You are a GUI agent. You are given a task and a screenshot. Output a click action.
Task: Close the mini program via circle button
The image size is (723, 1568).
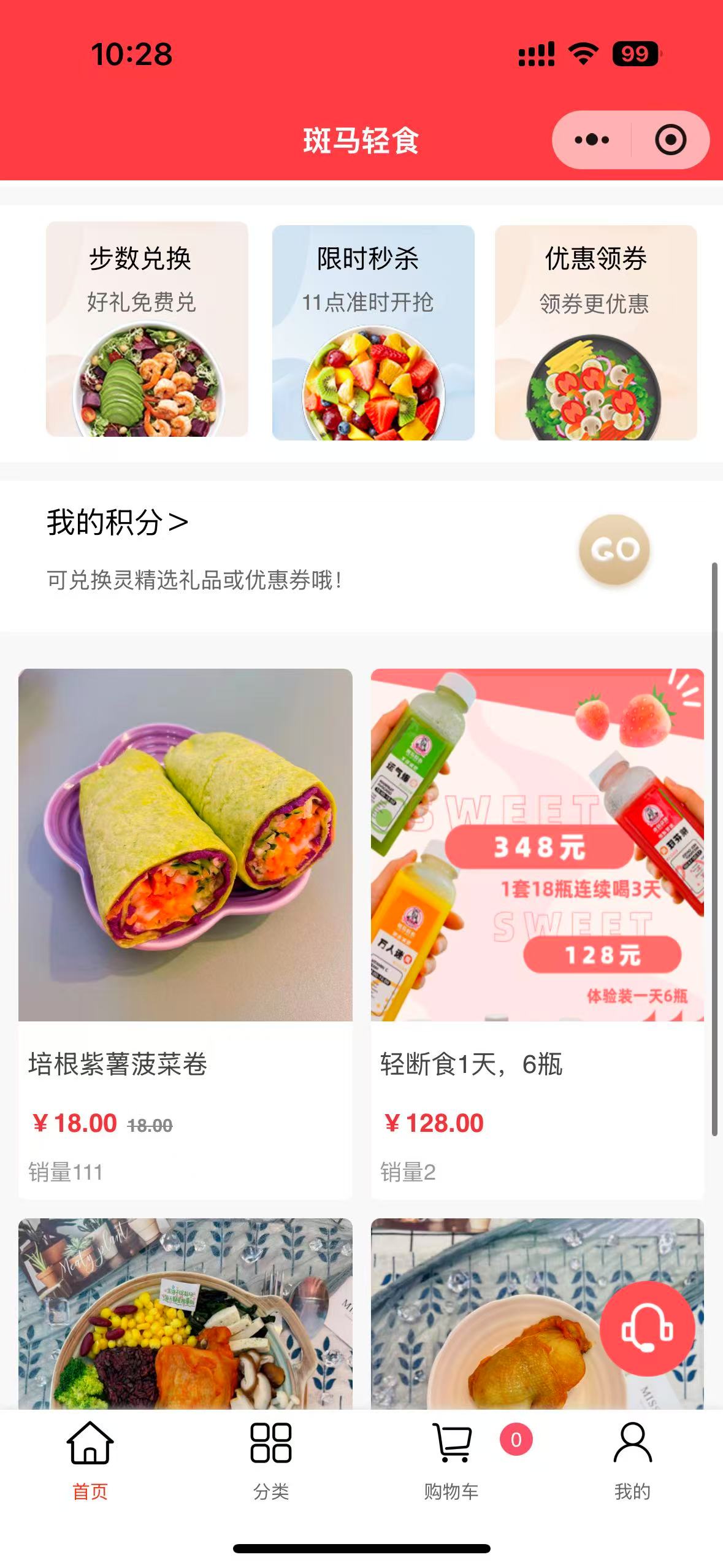click(x=670, y=140)
